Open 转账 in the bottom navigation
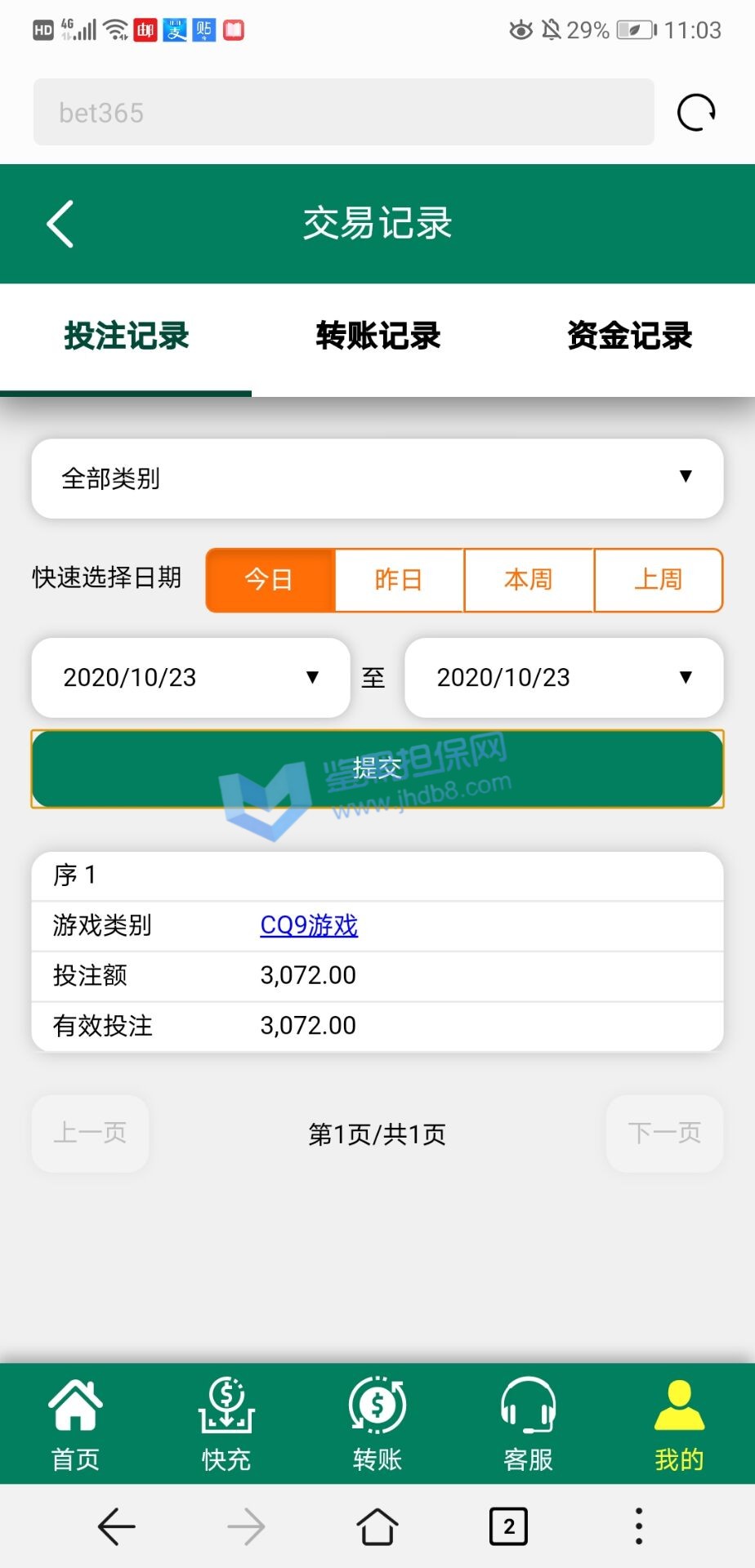 377,1424
